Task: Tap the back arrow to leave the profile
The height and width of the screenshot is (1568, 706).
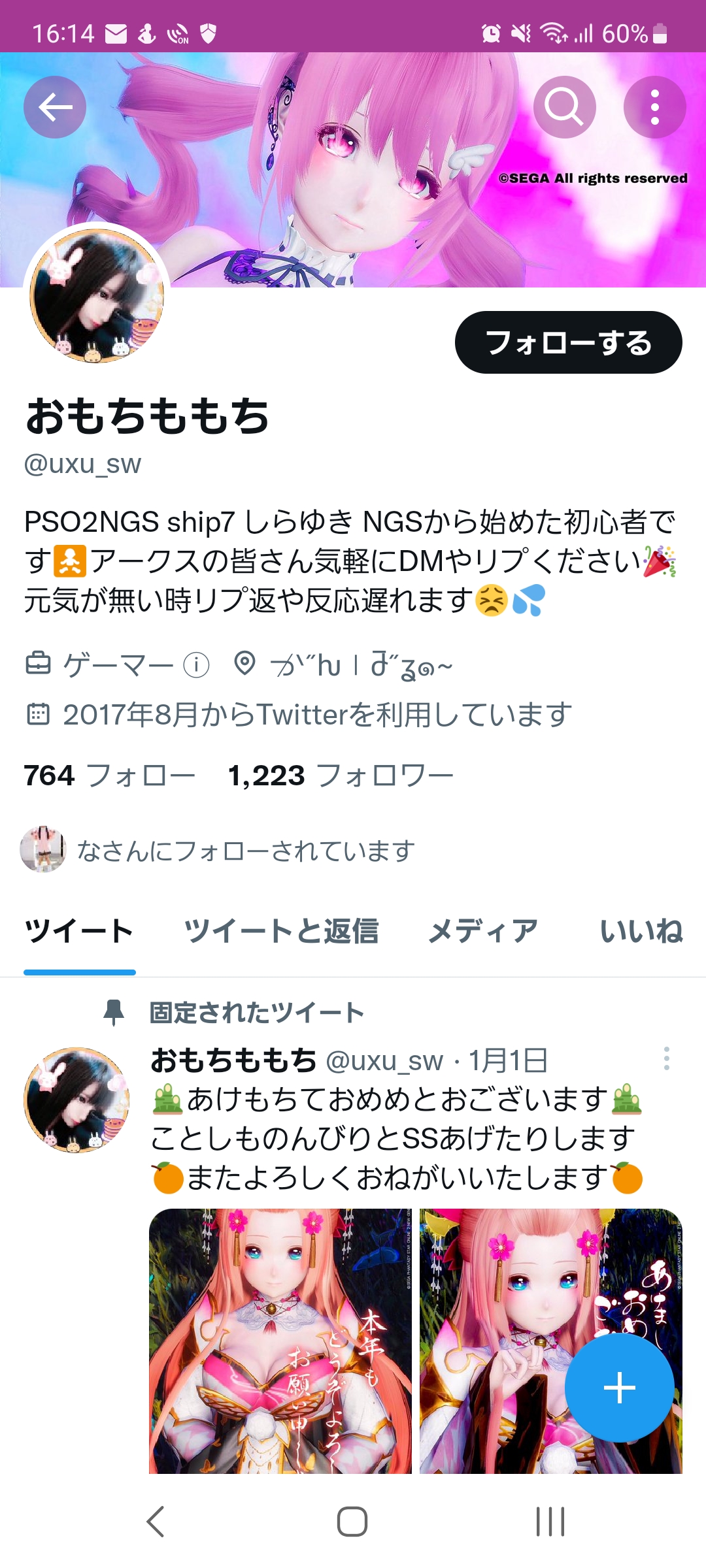Action: coord(55,107)
